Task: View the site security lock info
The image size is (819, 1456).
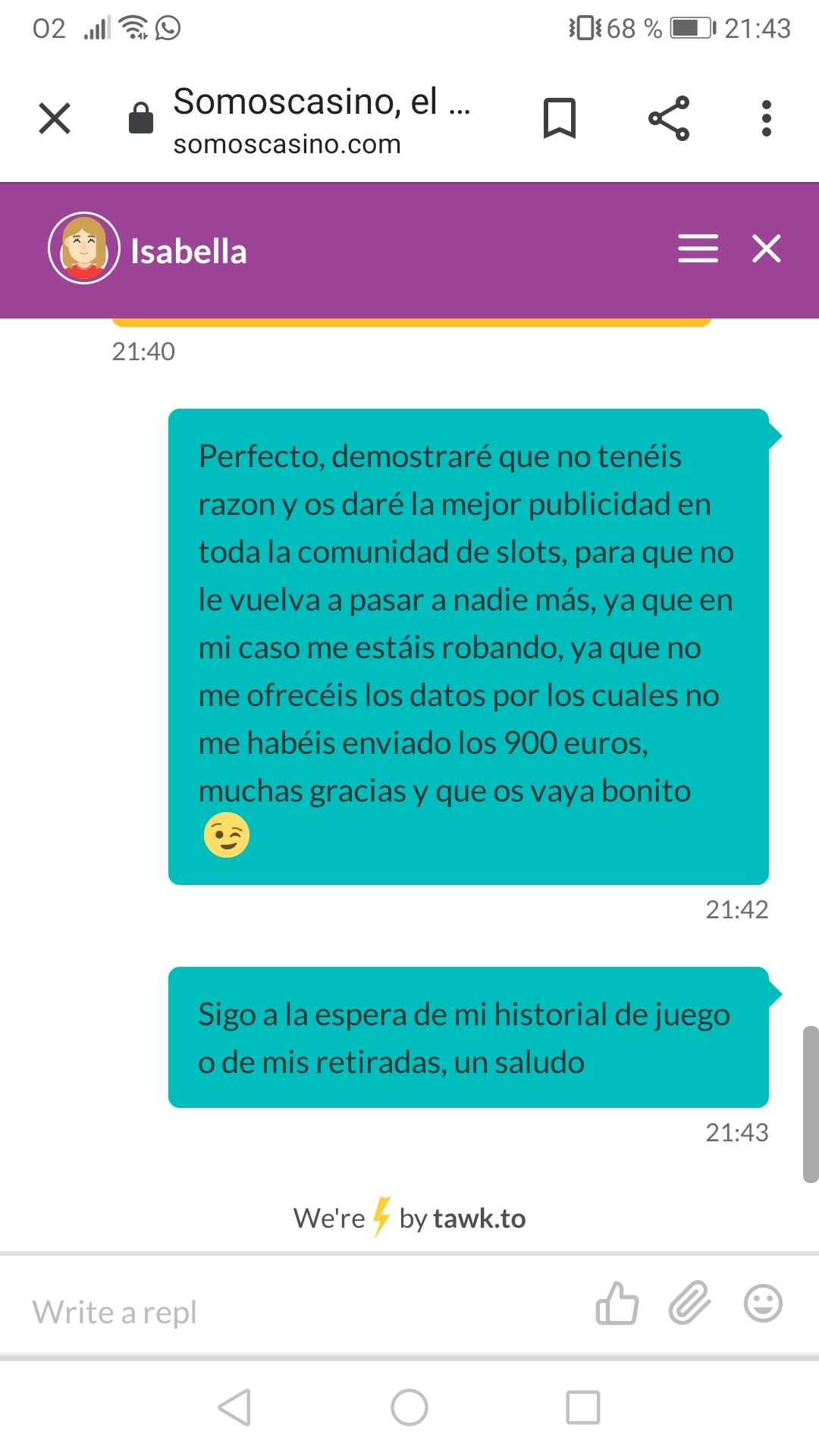Action: coord(141,118)
